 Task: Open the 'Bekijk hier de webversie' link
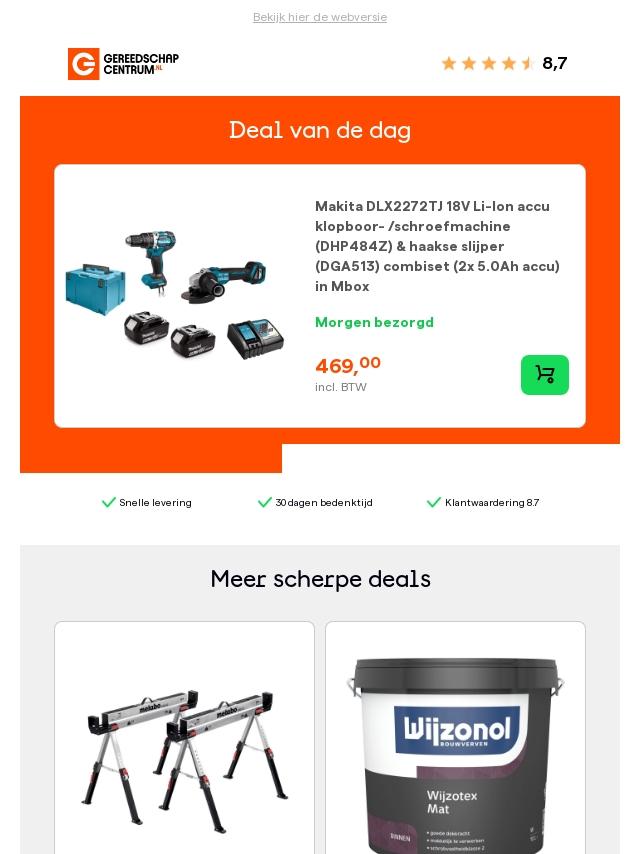pos(320,17)
